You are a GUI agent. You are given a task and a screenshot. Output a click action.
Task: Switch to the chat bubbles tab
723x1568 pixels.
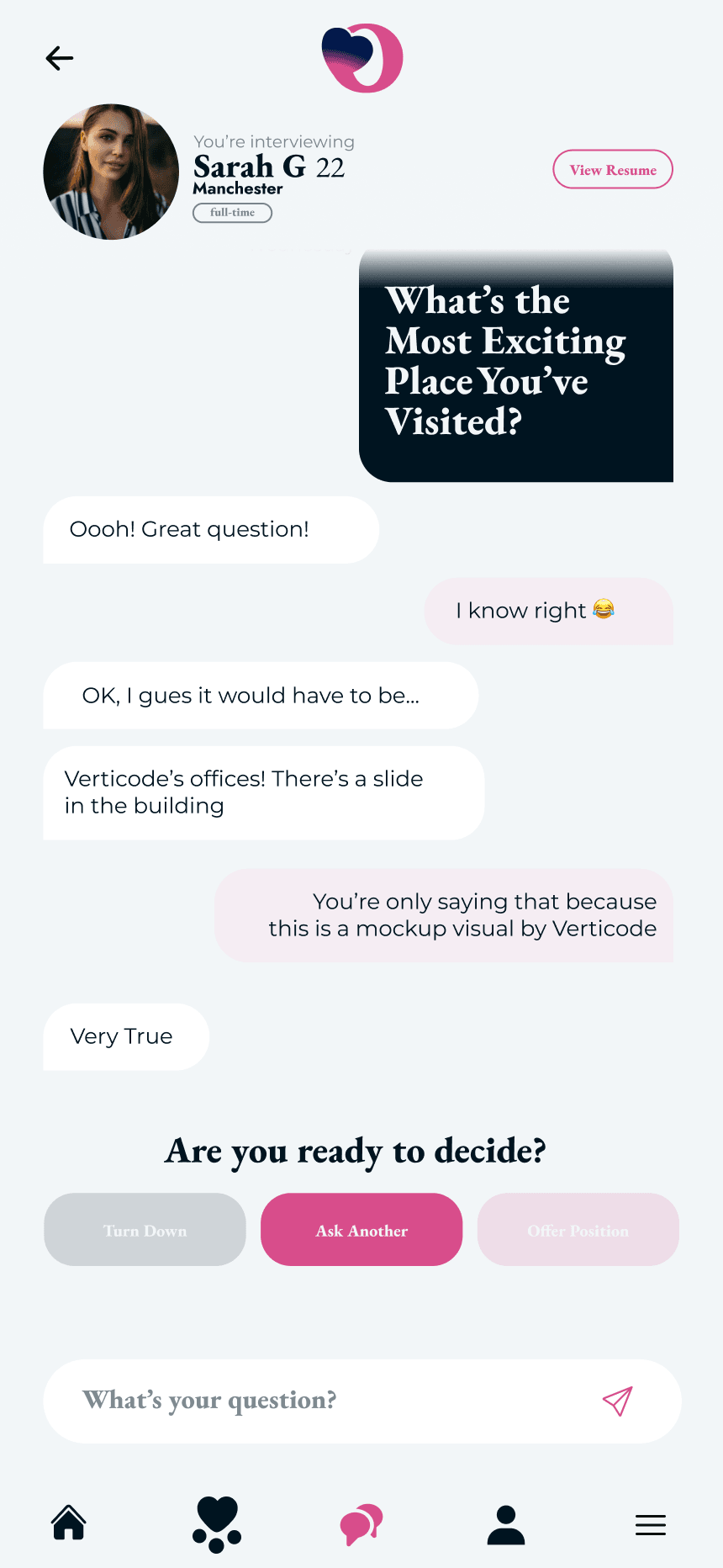[361, 1524]
